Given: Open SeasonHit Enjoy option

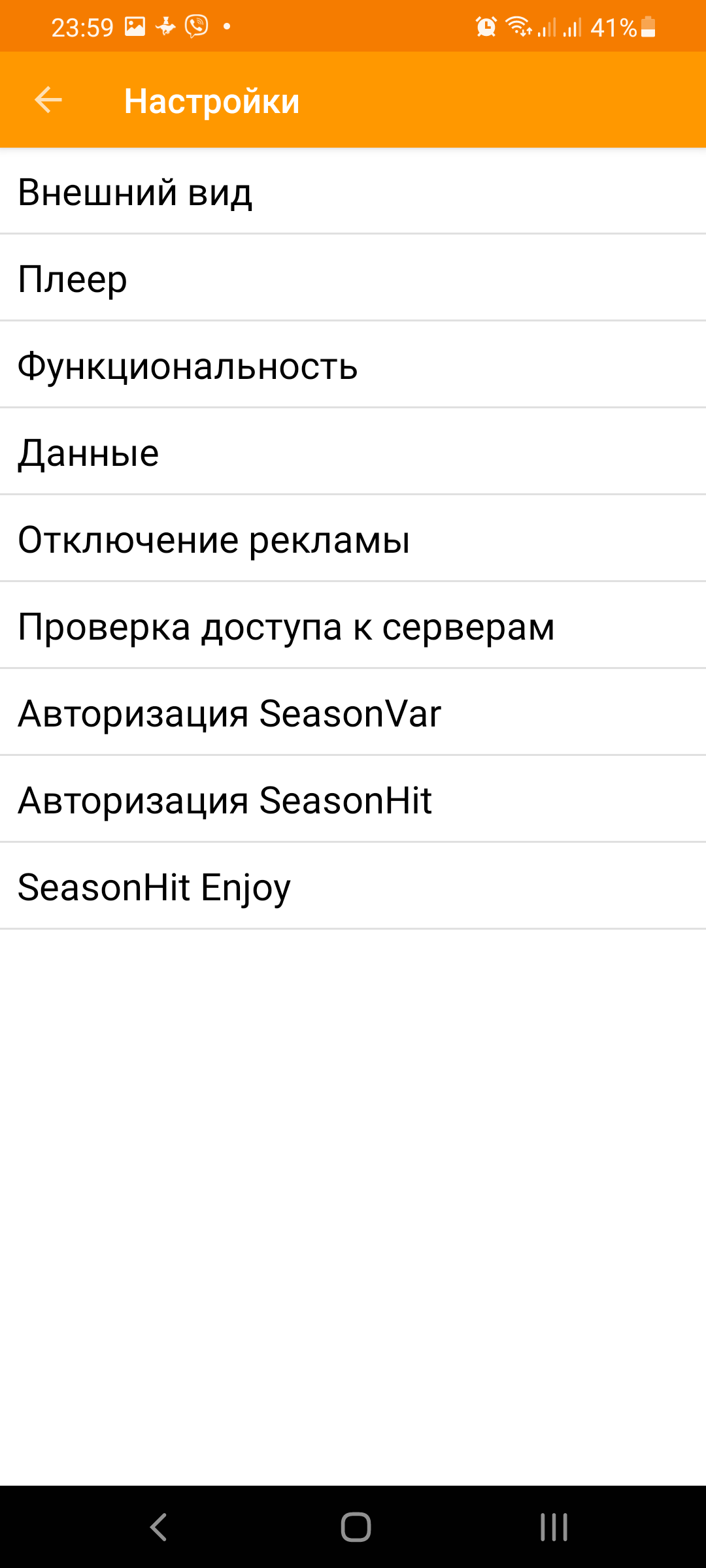Looking at the screenshot, I should tap(353, 886).
